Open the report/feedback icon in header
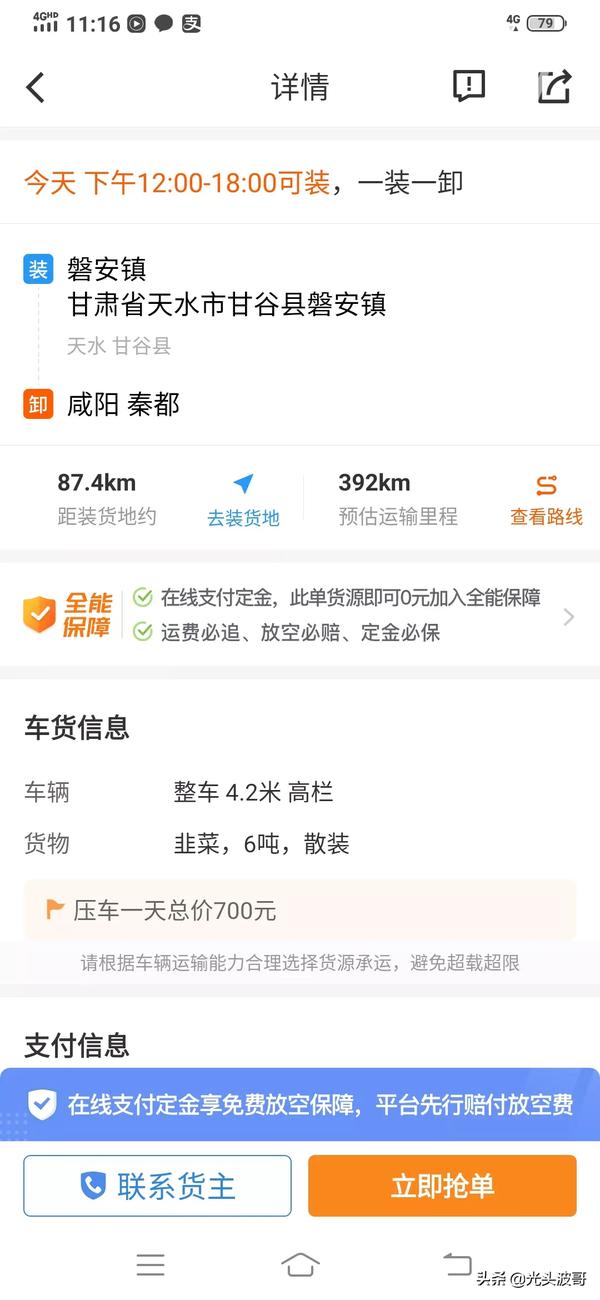The height and width of the screenshot is (1300, 600). (469, 87)
